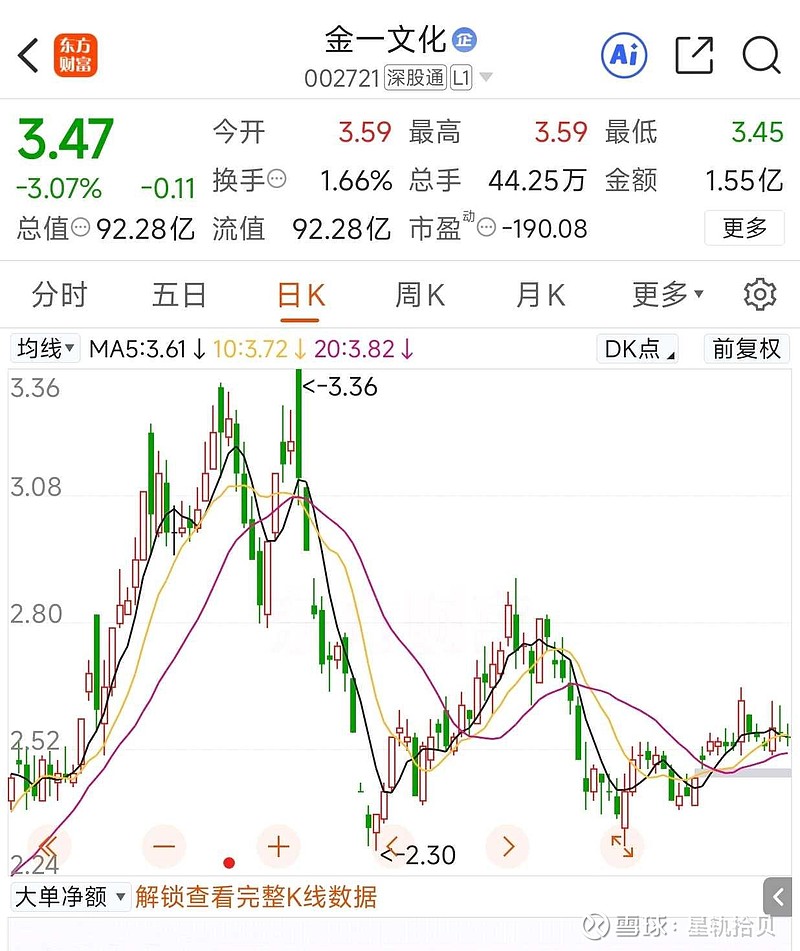Screen dimensions: 800x951
Task: Zoom out the K-line chart
Action: tap(164, 847)
